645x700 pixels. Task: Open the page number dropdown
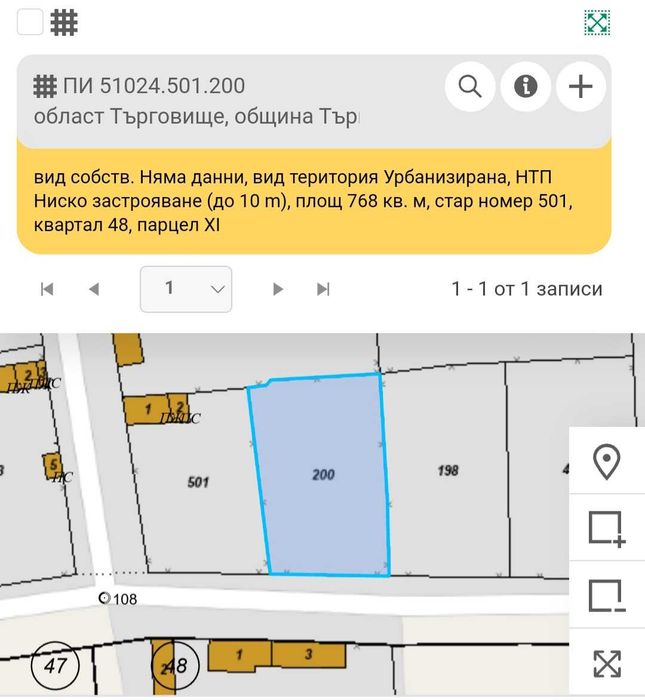pyautogui.click(x=186, y=289)
